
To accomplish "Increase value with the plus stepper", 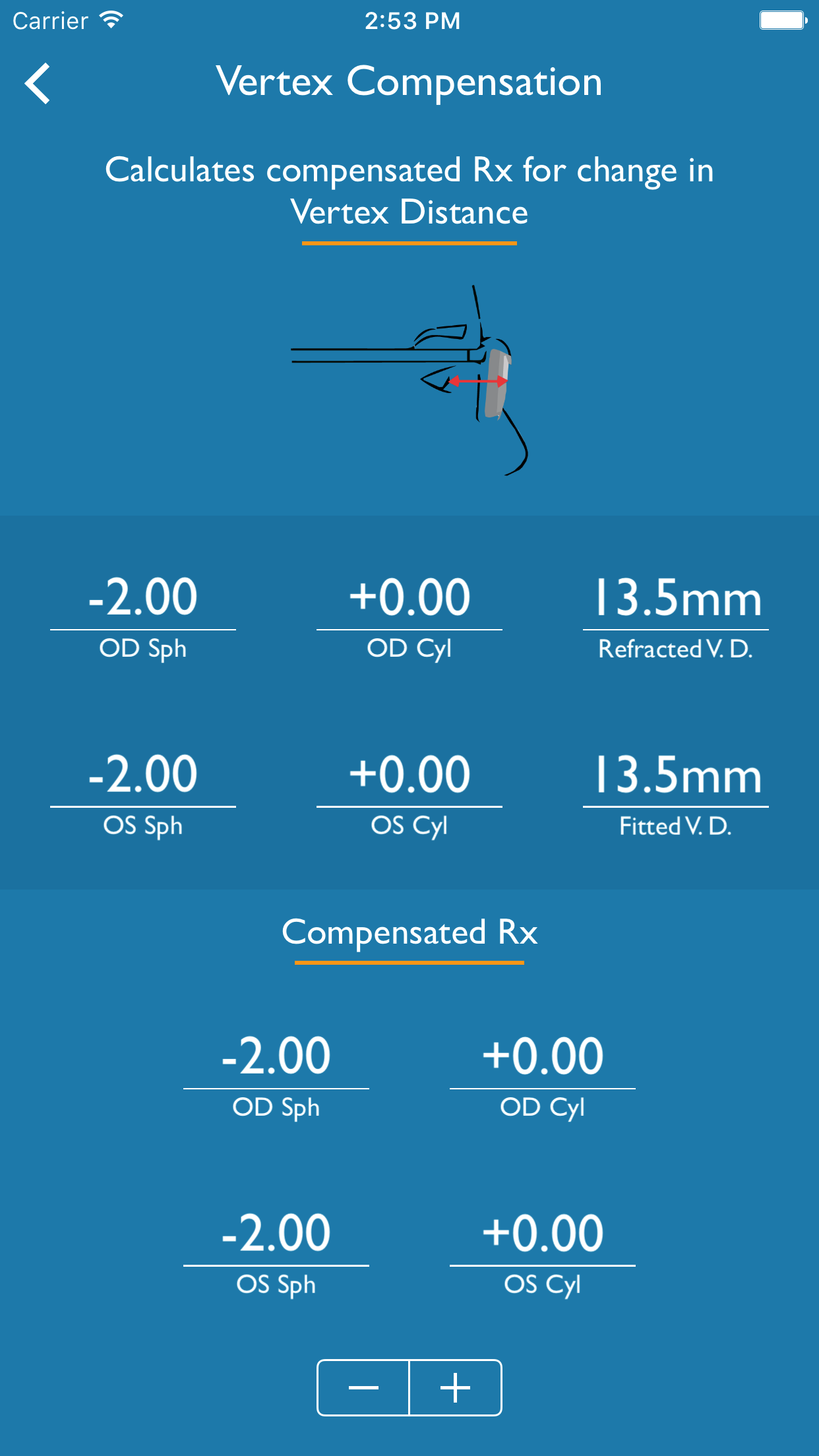I will pos(456,1388).
